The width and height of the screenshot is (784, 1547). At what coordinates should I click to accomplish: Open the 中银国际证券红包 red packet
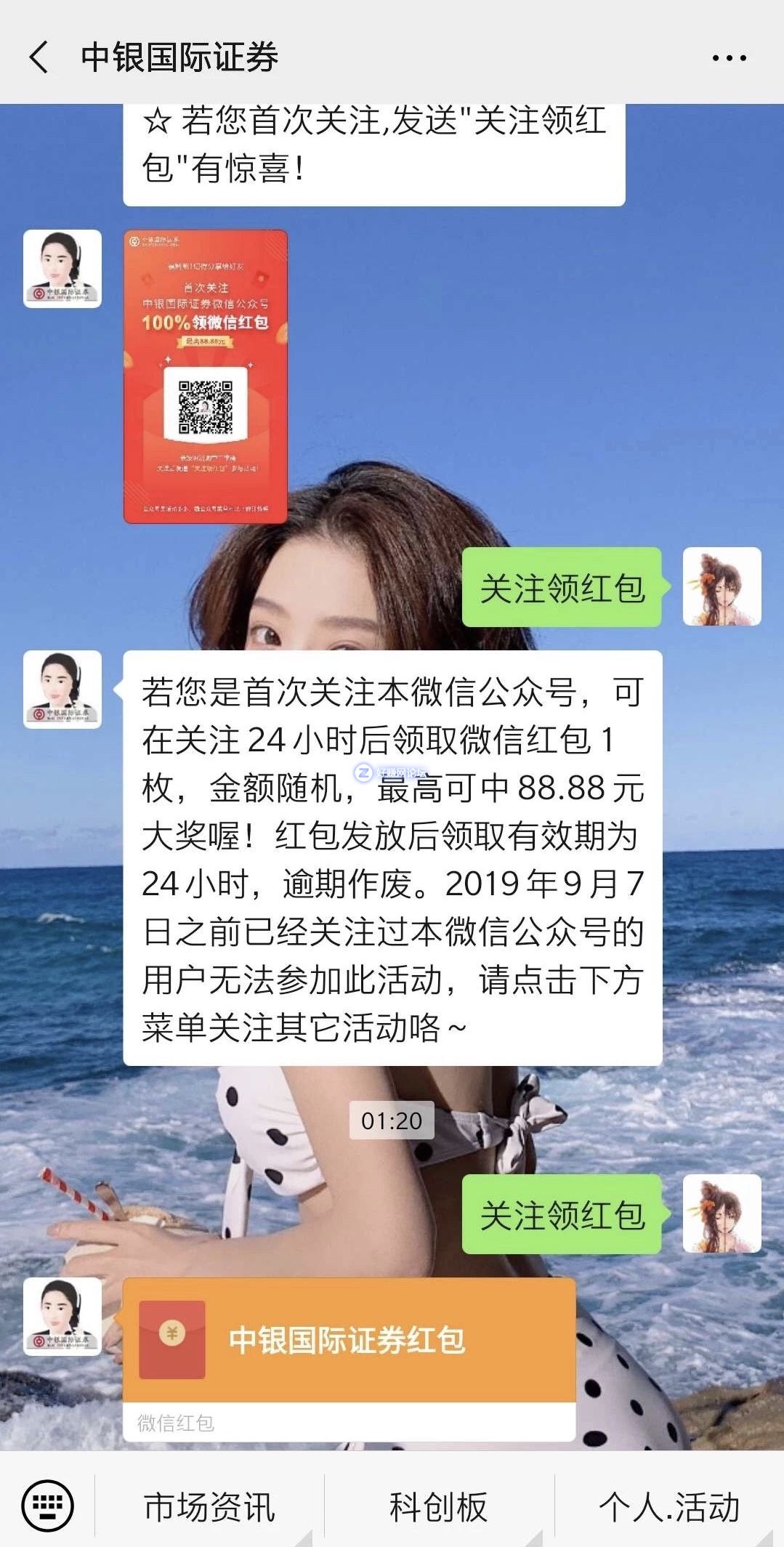point(349,1341)
